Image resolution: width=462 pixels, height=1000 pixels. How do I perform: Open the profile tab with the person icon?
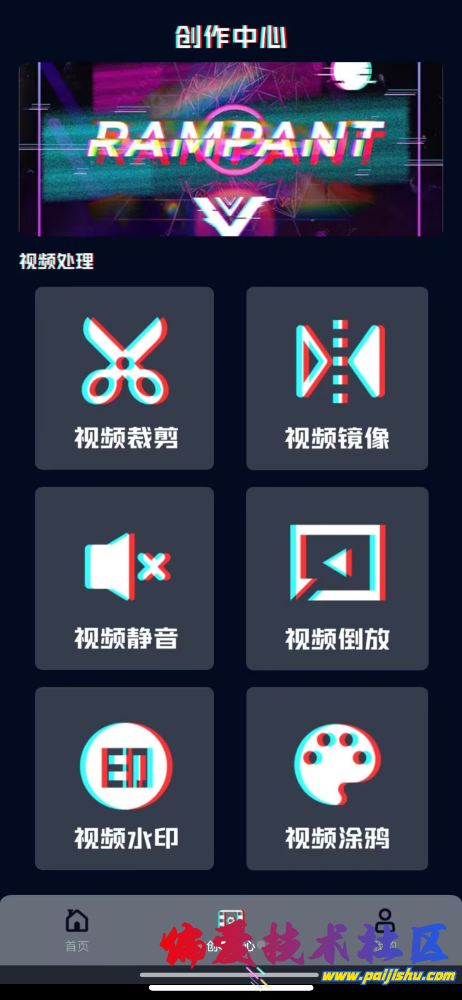(384, 930)
